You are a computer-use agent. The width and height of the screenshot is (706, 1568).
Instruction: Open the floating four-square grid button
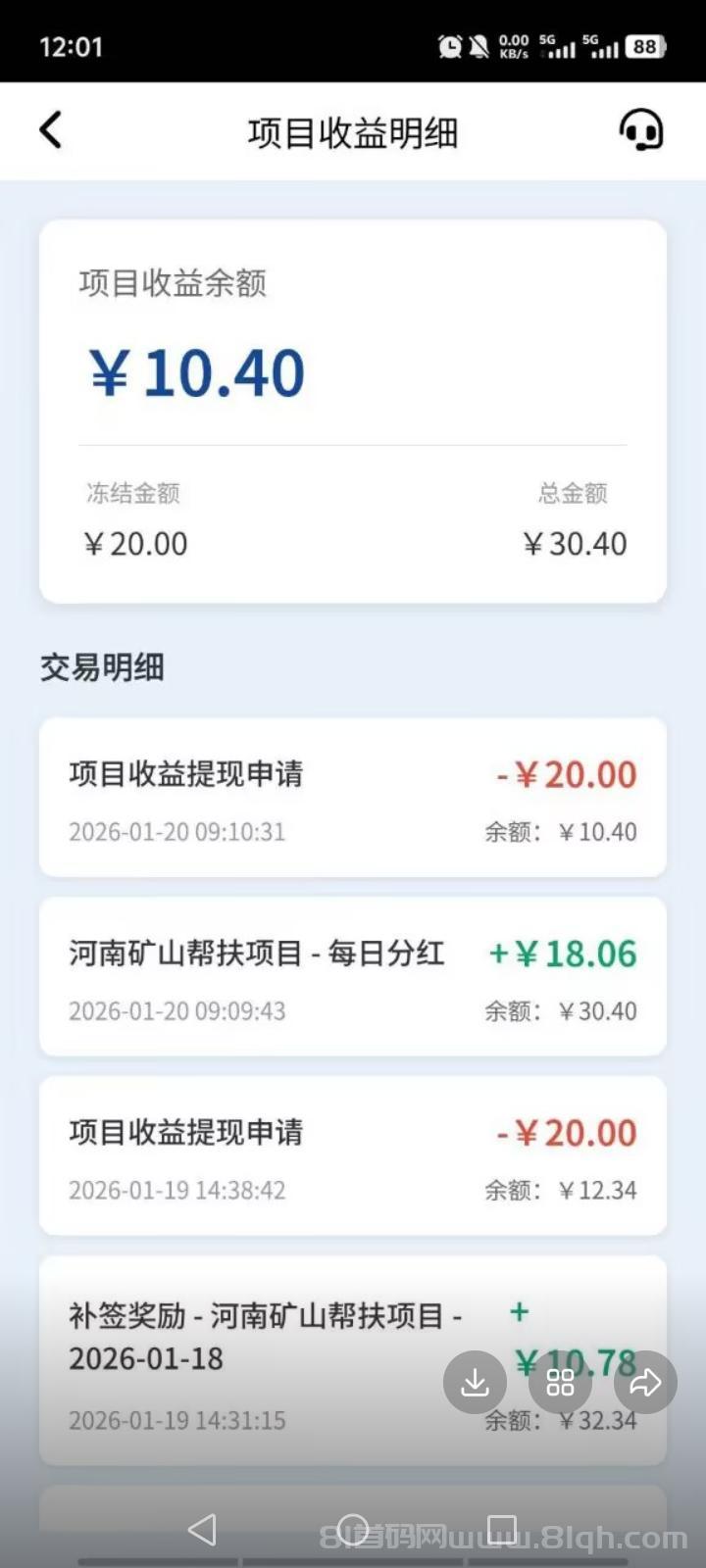(560, 1383)
